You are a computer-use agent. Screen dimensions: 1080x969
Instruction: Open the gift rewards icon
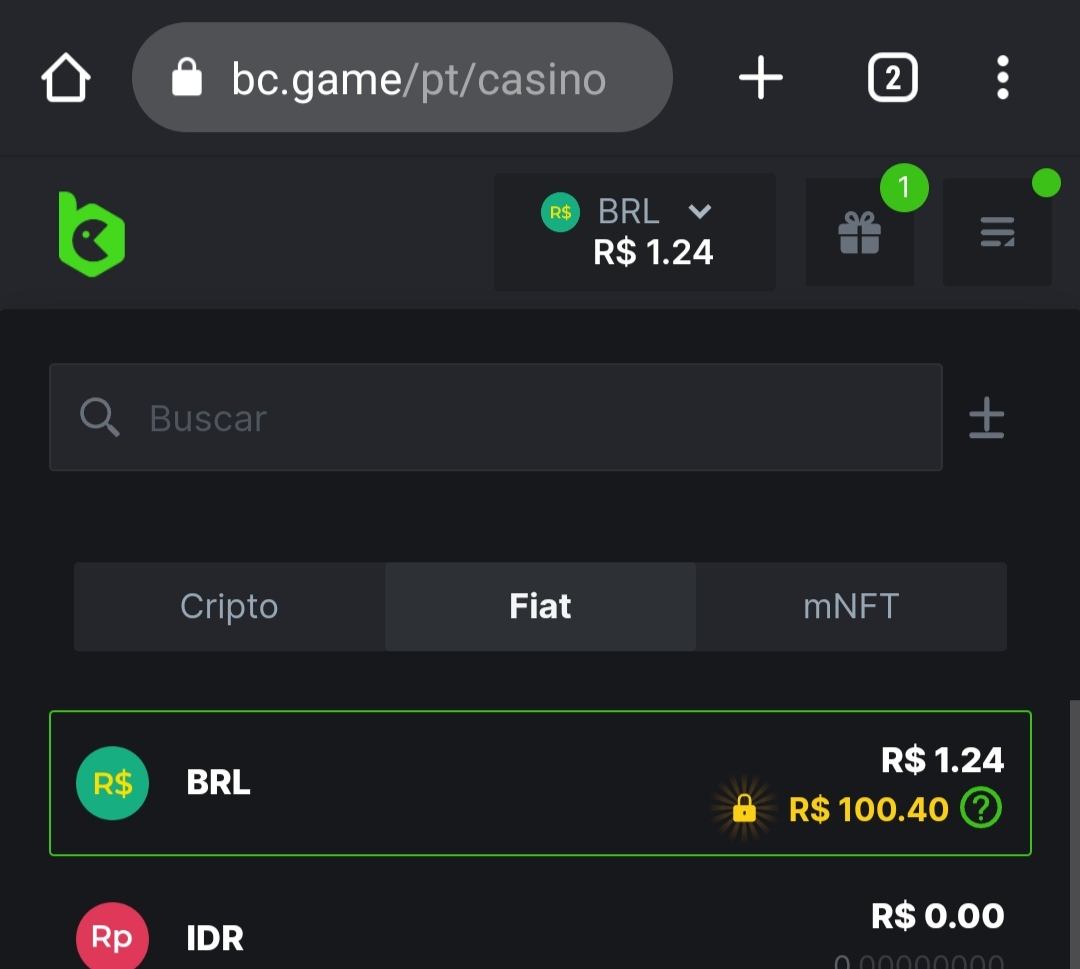click(859, 234)
